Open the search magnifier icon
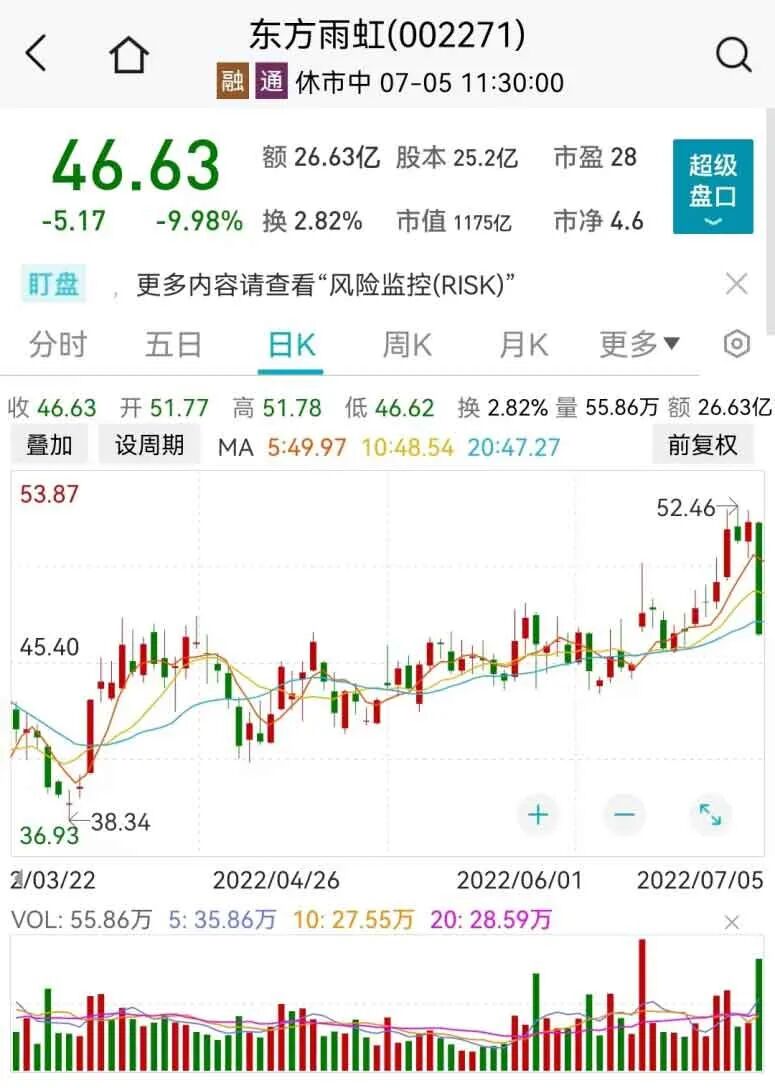Image resolution: width=775 pixels, height=1088 pixels. tap(733, 54)
